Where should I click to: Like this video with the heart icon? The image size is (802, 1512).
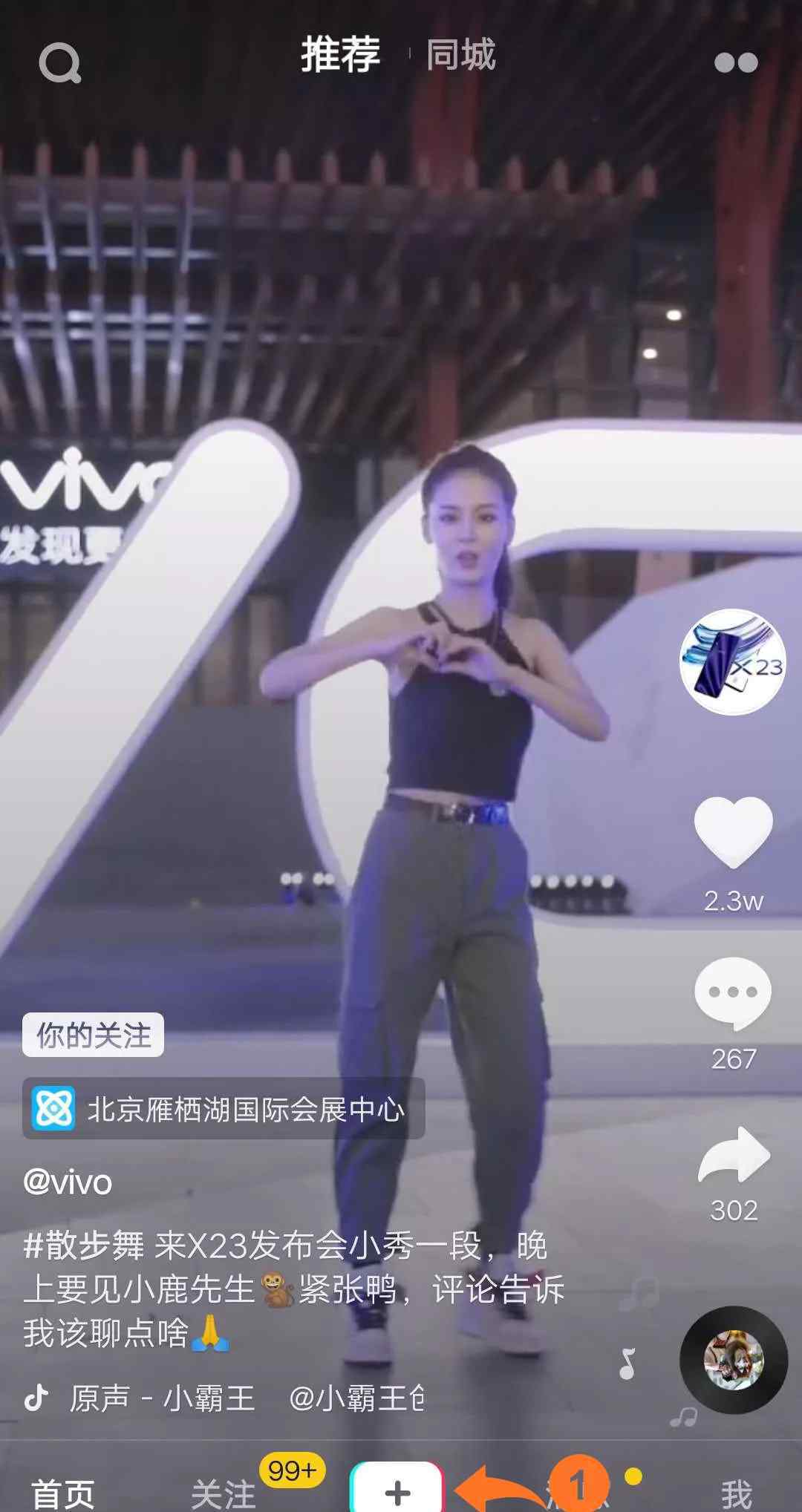[x=734, y=832]
